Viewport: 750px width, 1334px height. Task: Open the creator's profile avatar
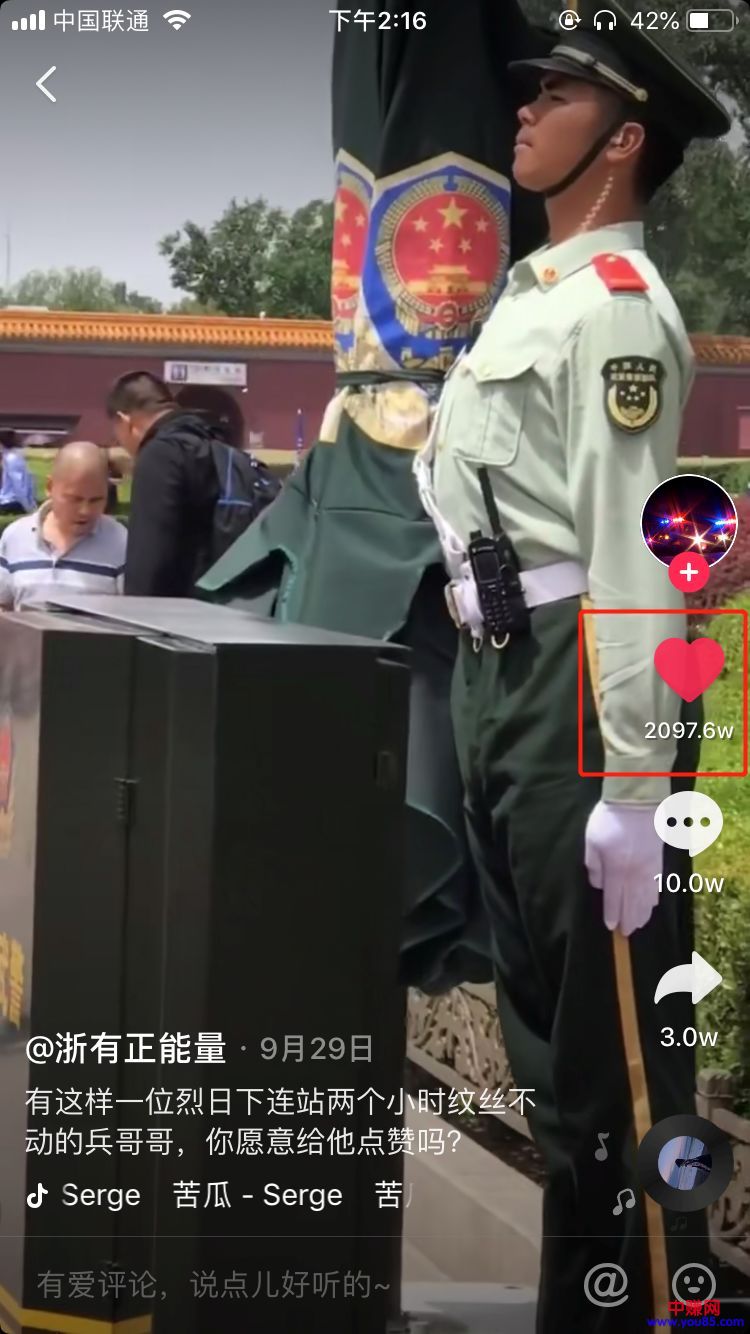point(688,522)
